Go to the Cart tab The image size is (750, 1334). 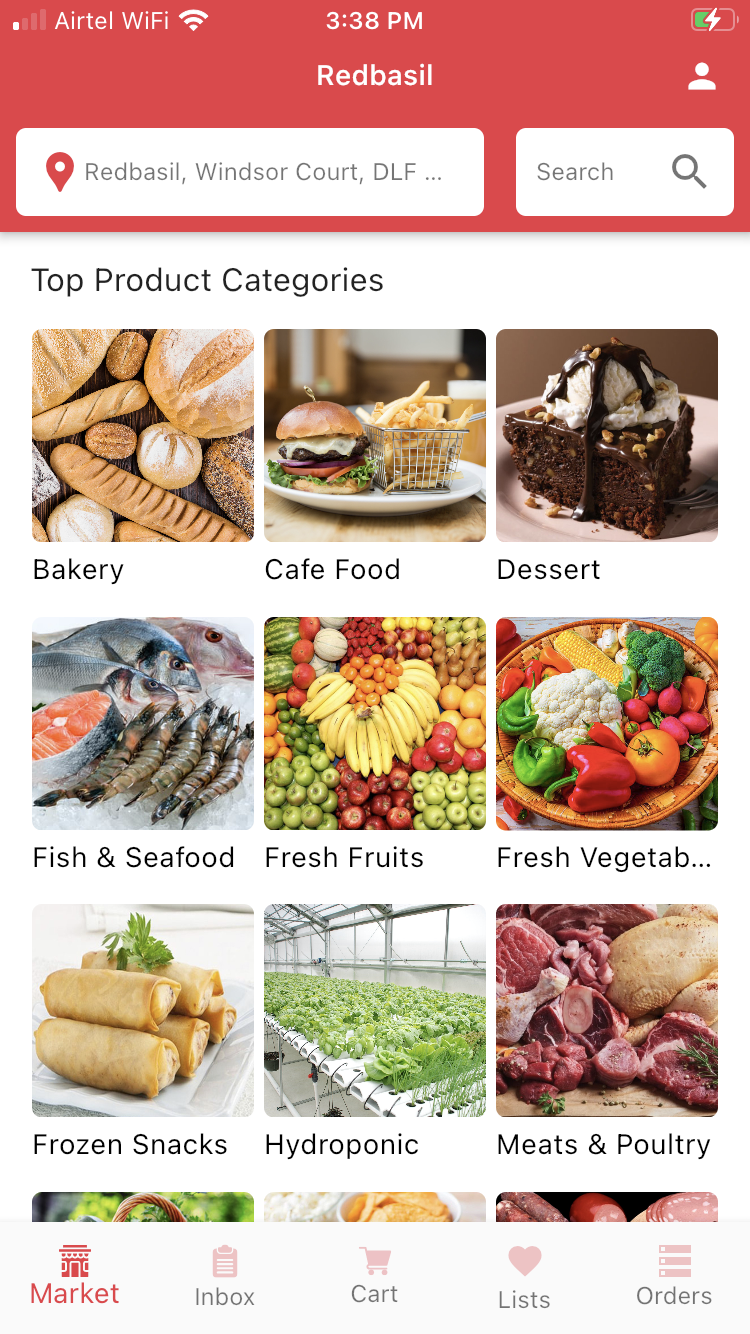375,1277
